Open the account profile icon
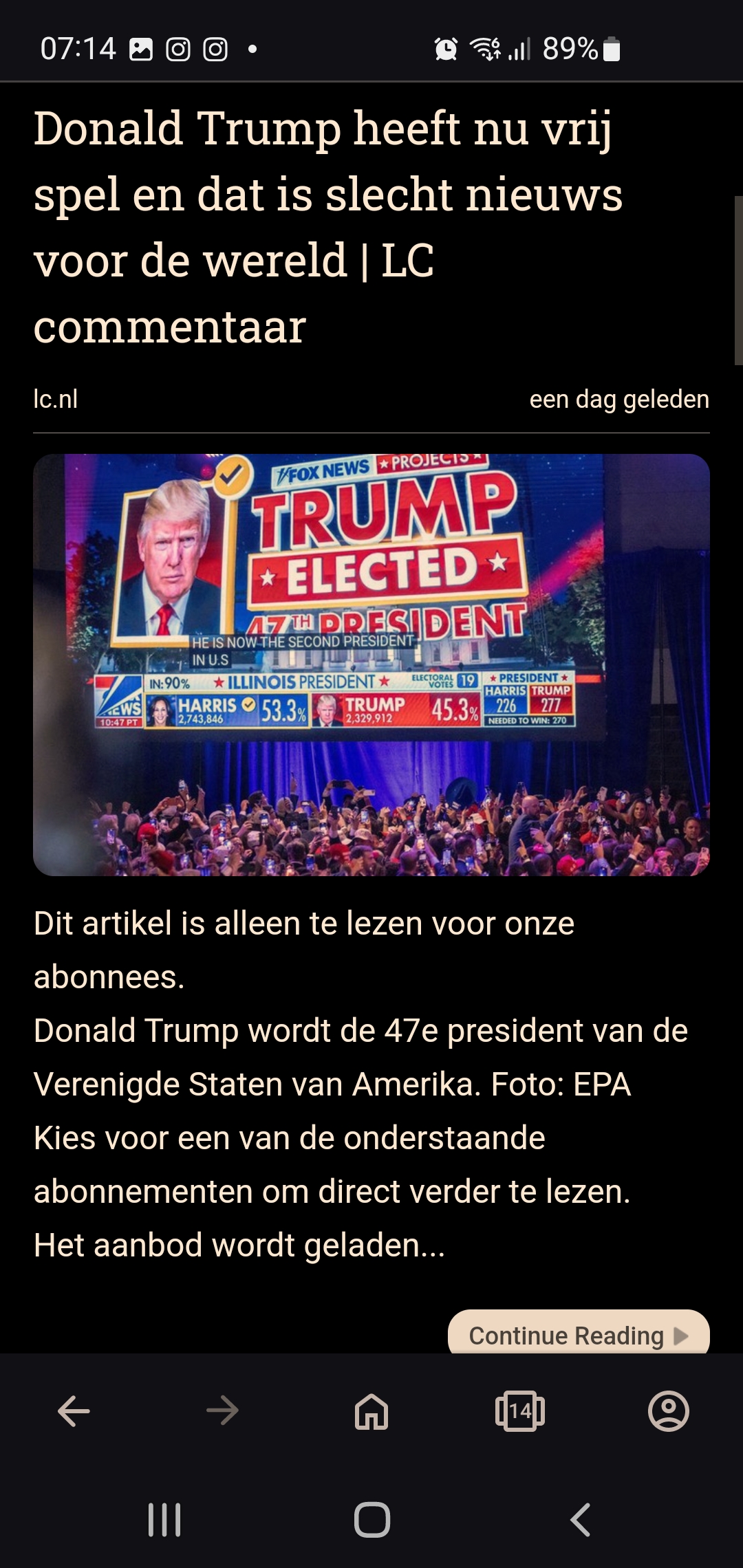 (669, 1411)
